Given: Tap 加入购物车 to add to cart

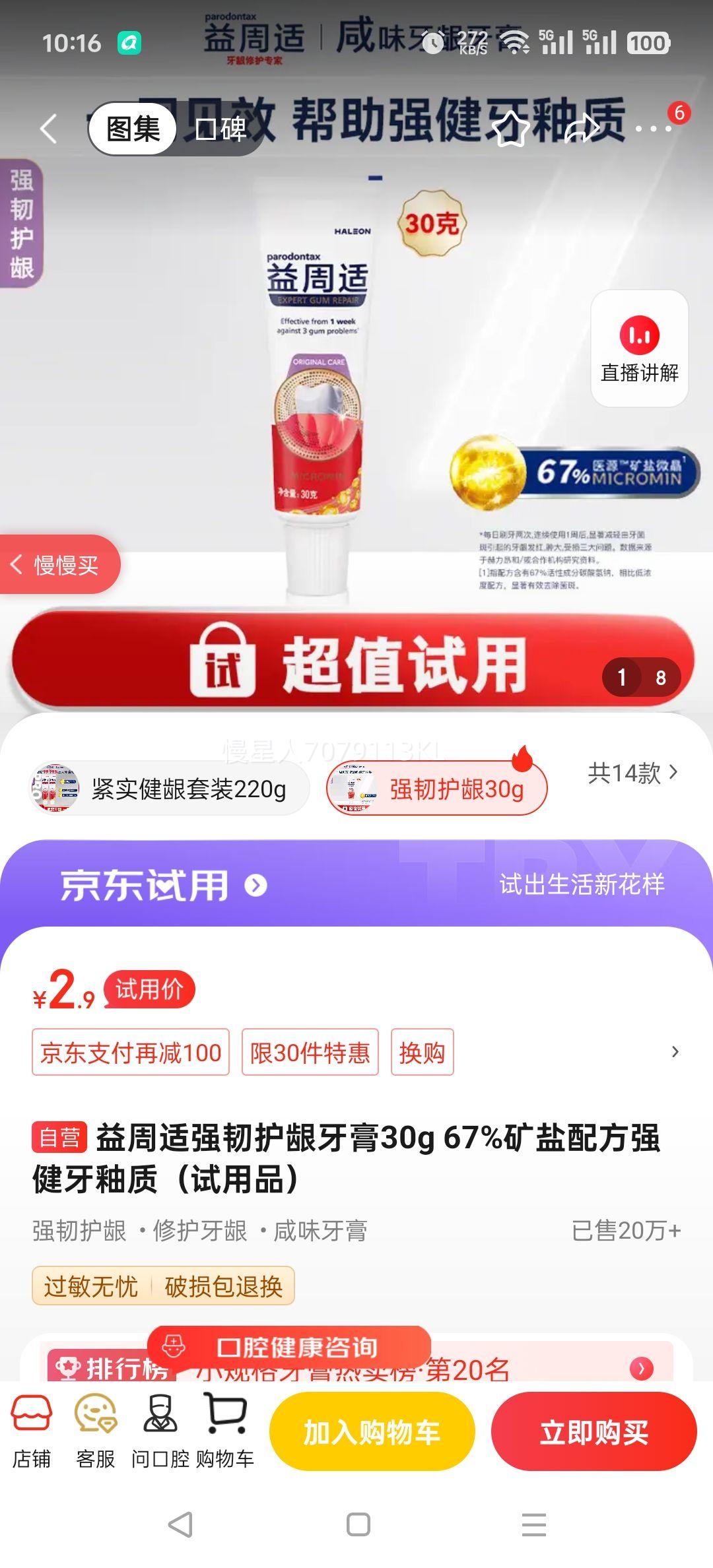Looking at the screenshot, I should (x=372, y=1431).
